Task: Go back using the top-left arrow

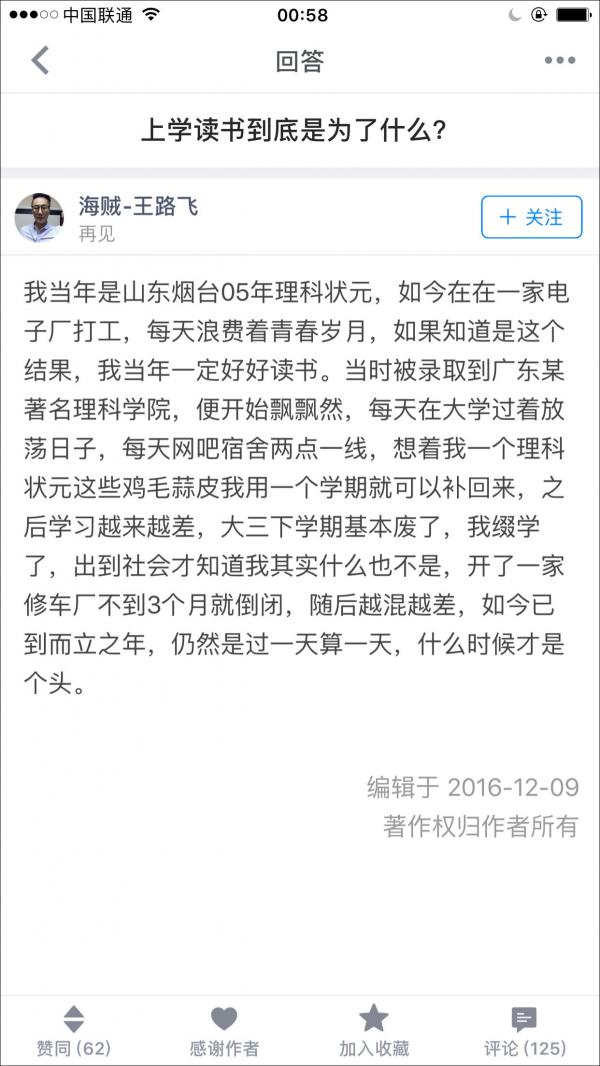Action: (40, 60)
